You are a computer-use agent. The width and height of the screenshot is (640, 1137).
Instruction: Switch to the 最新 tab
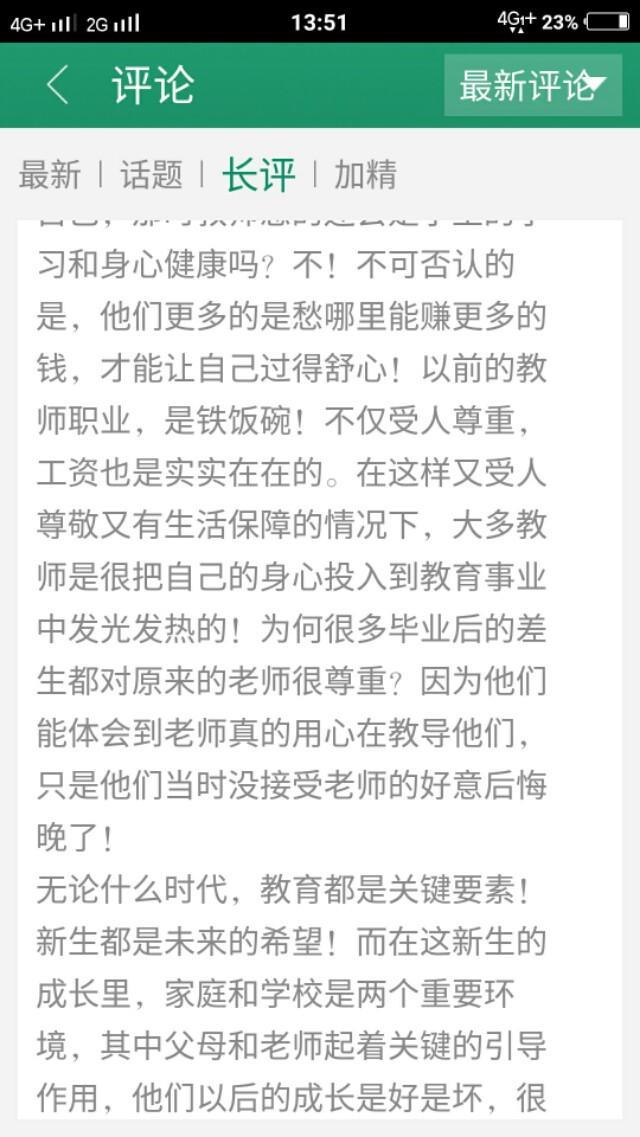(50, 175)
